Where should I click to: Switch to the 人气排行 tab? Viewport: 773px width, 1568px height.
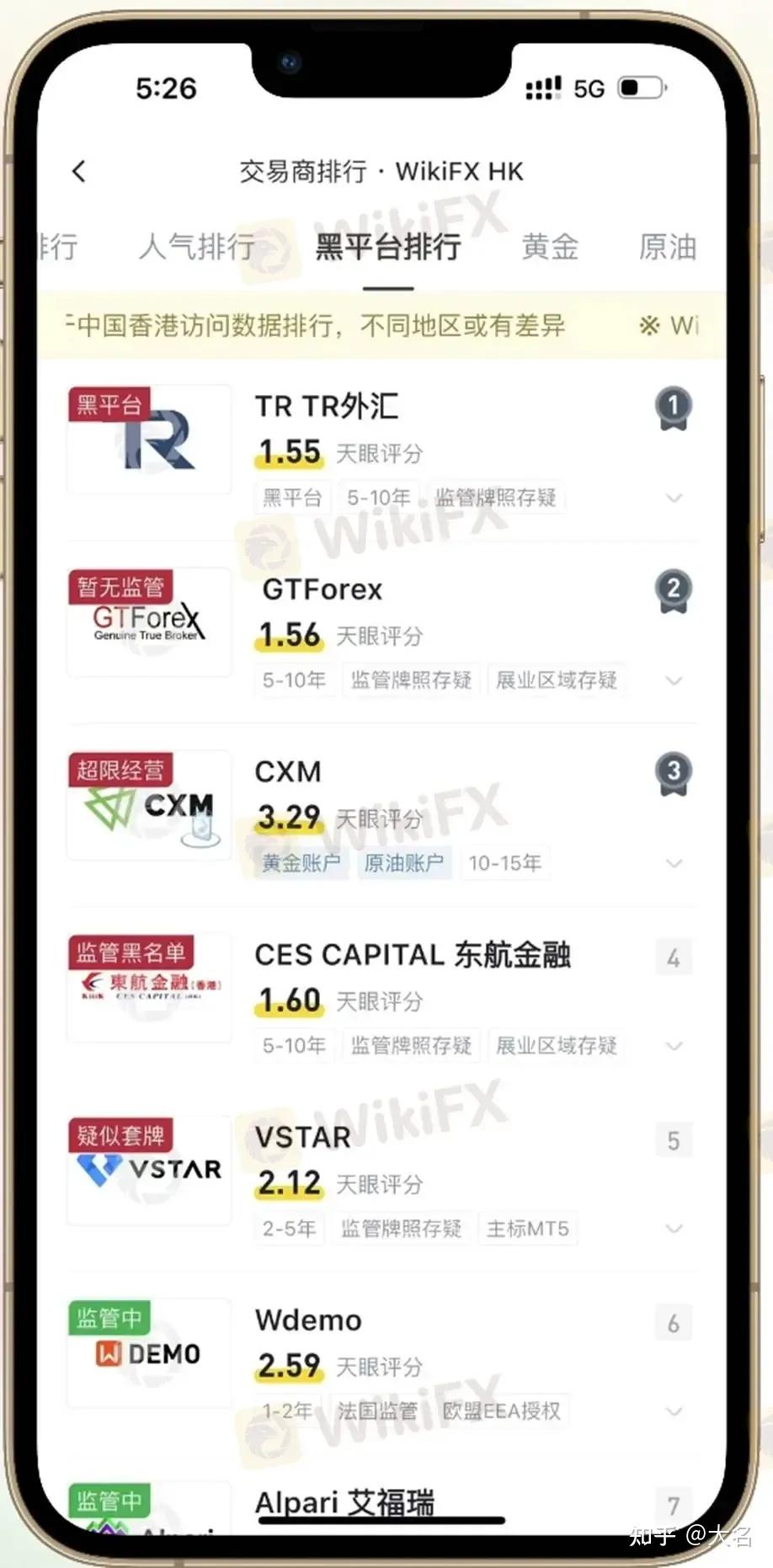197,247
